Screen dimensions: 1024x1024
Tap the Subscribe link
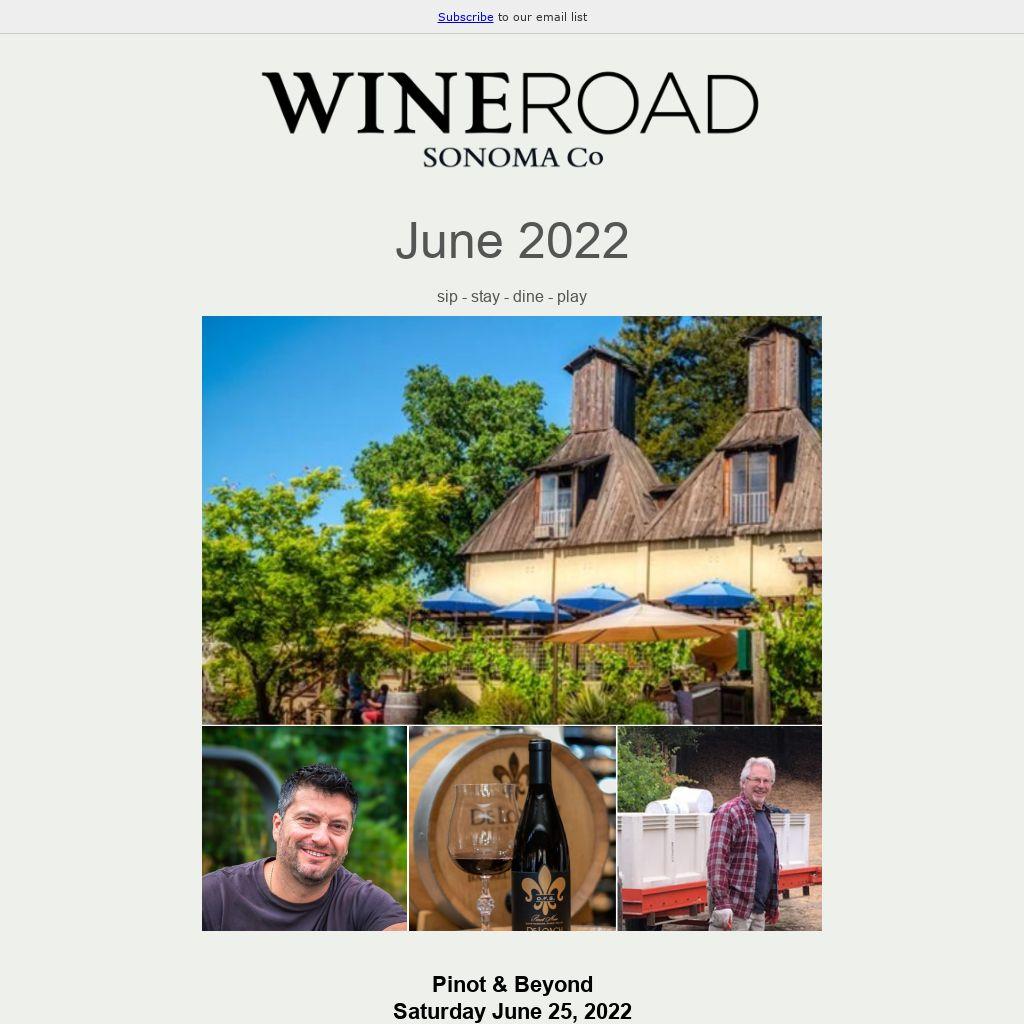click(x=465, y=17)
